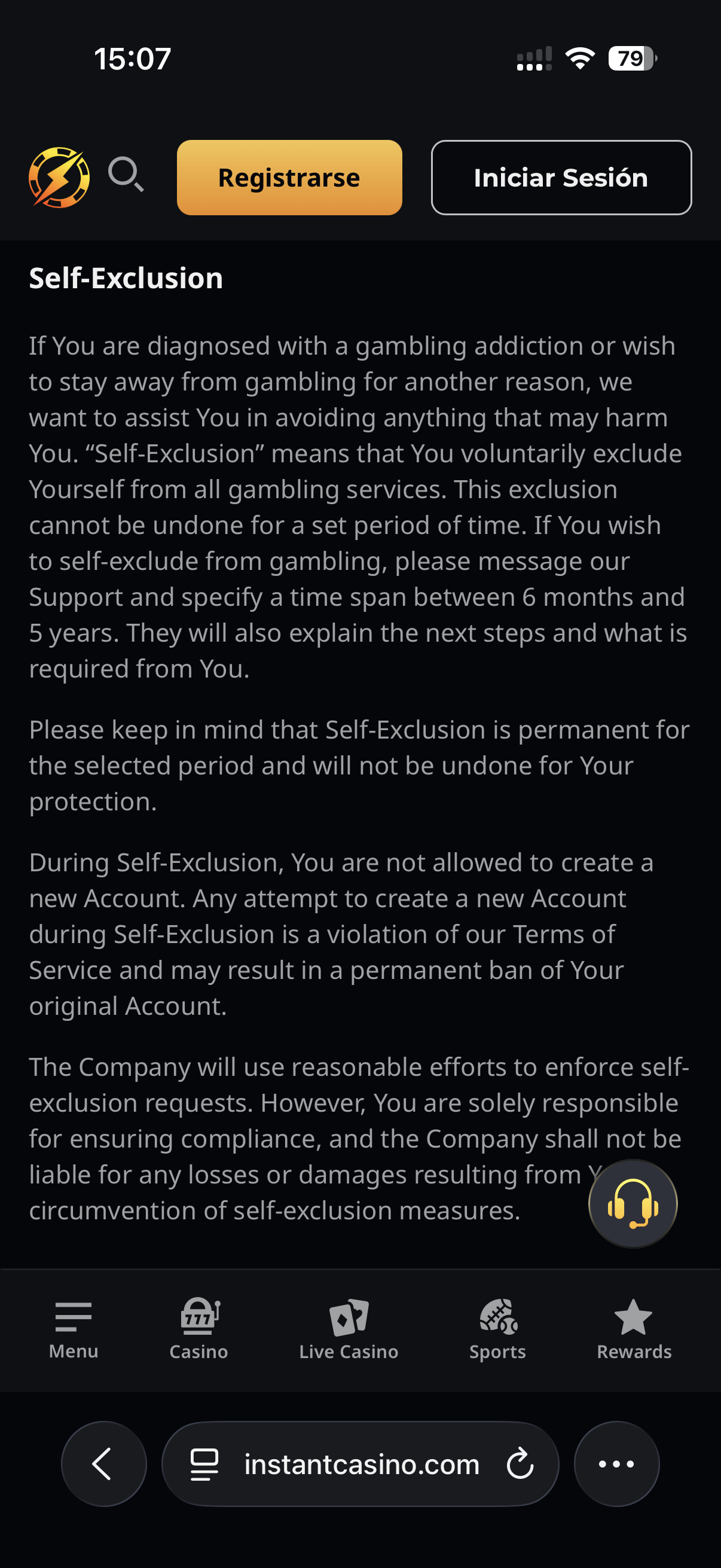Switch to the Casino tab
This screenshot has width=721, height=1568.
point(198,1330)
